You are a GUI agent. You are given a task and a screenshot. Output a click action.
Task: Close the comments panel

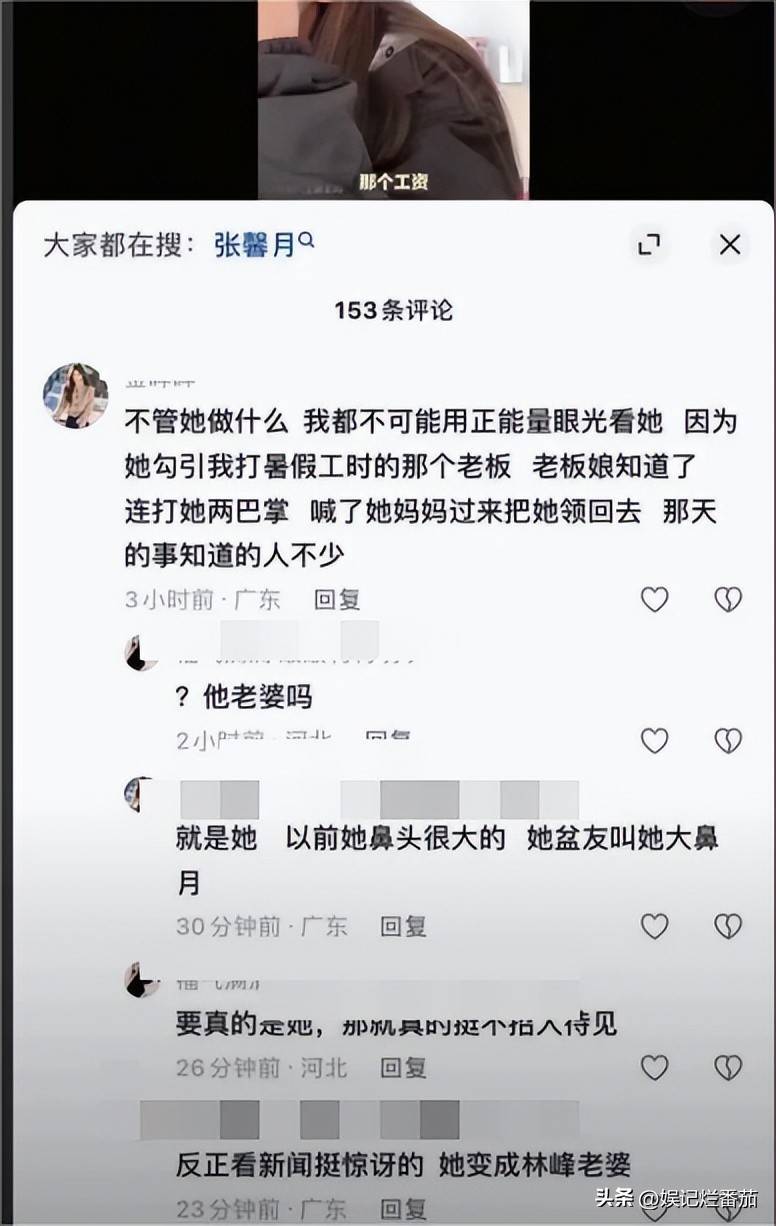pyautogui.click(x=730, y=245)
